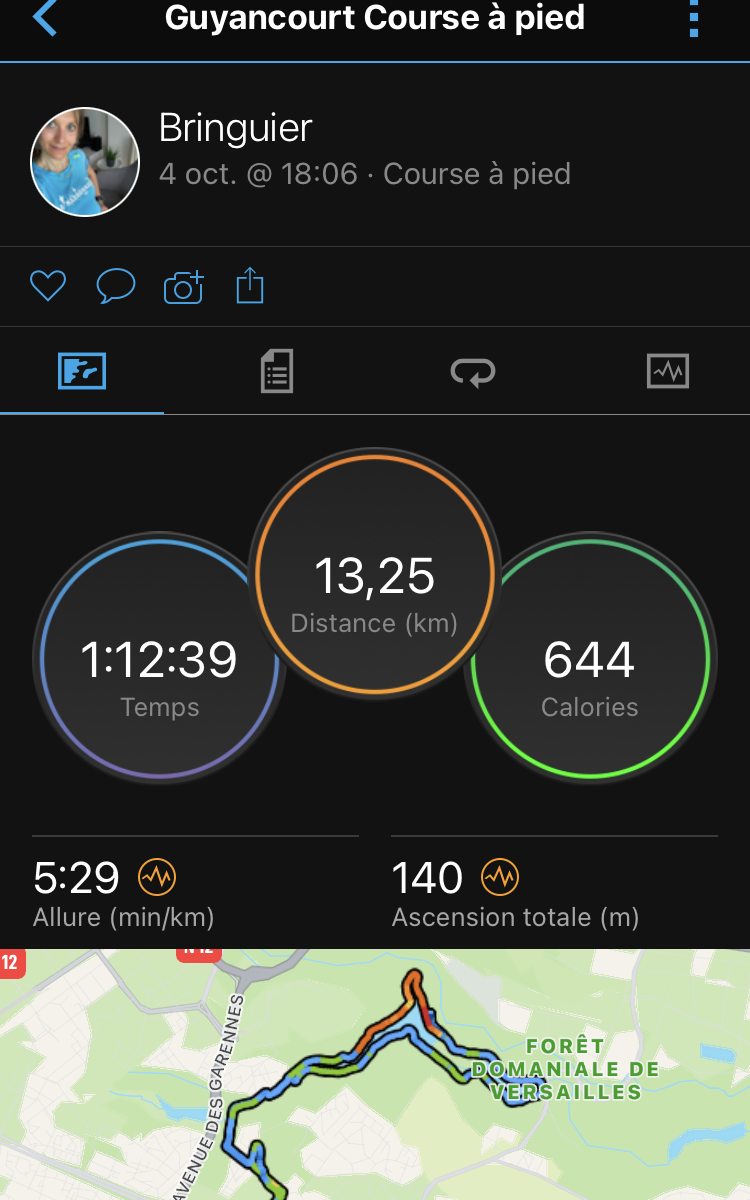Switch to the charts tab
Viewport: 750px width, 1200px height.
click(x=668, y=372)
